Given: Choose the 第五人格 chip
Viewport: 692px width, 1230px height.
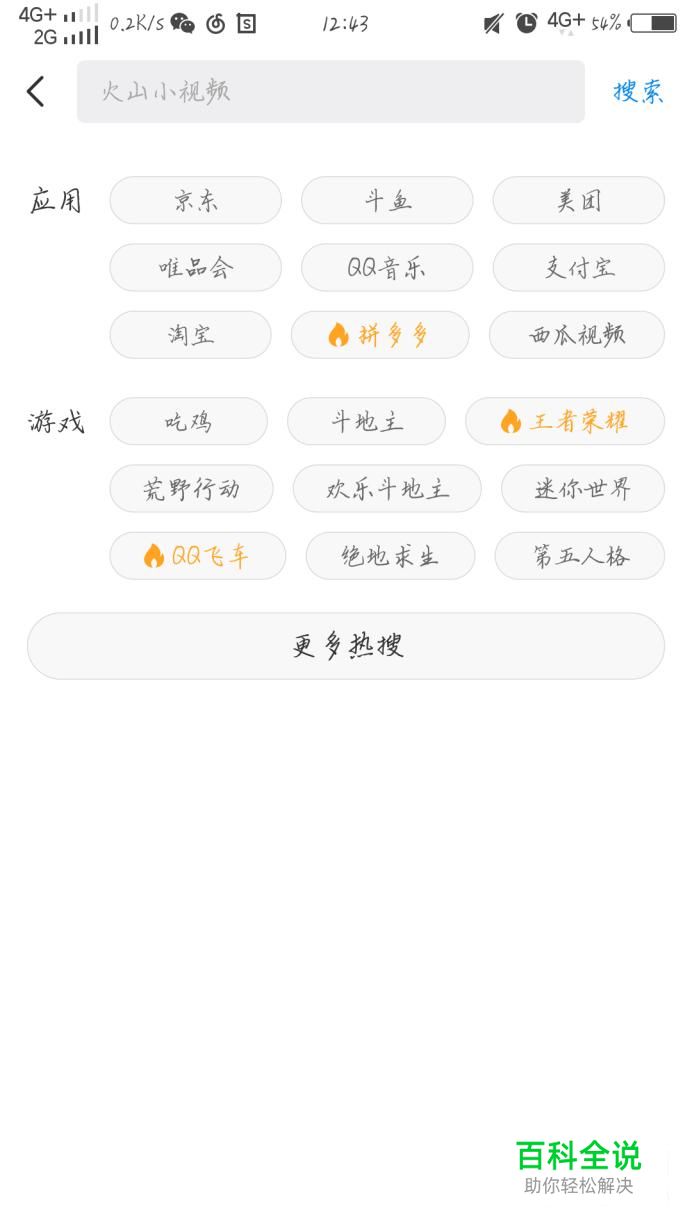Looking at the screenshot, I should coord(579,556).
